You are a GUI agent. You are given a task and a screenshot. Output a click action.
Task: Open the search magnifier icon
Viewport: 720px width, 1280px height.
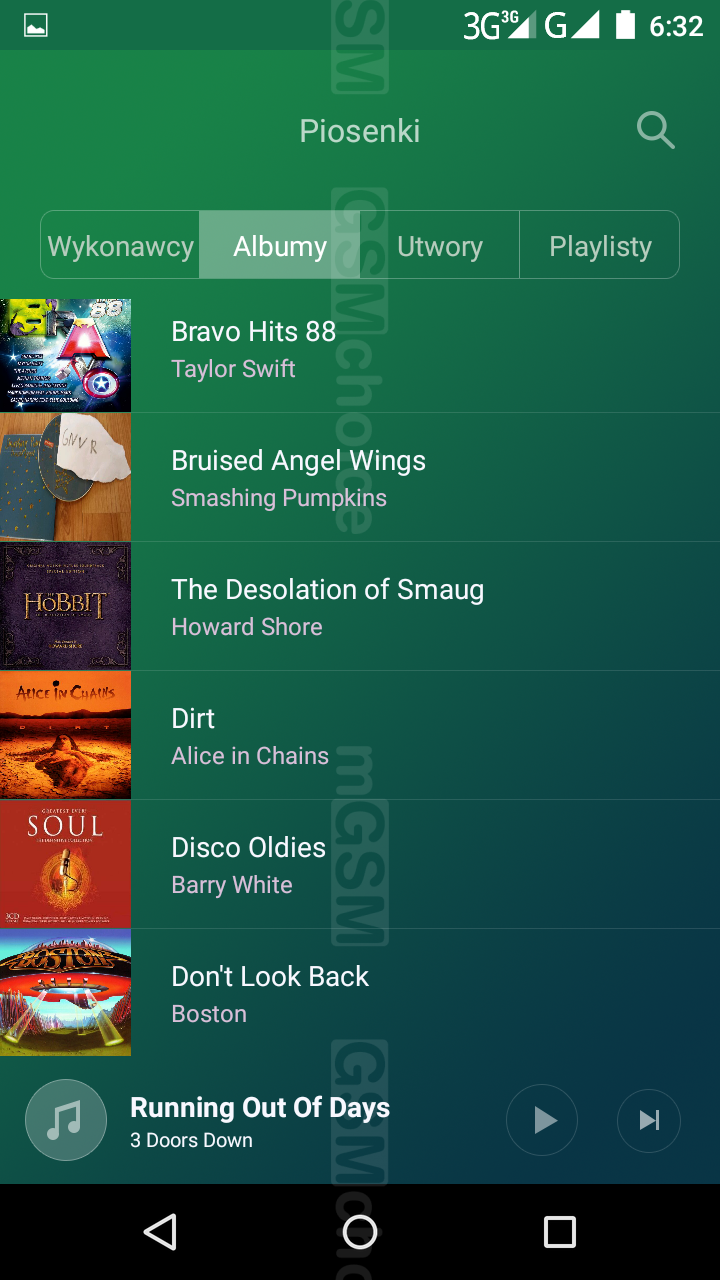pyautogui.click(x=656, y=131)
